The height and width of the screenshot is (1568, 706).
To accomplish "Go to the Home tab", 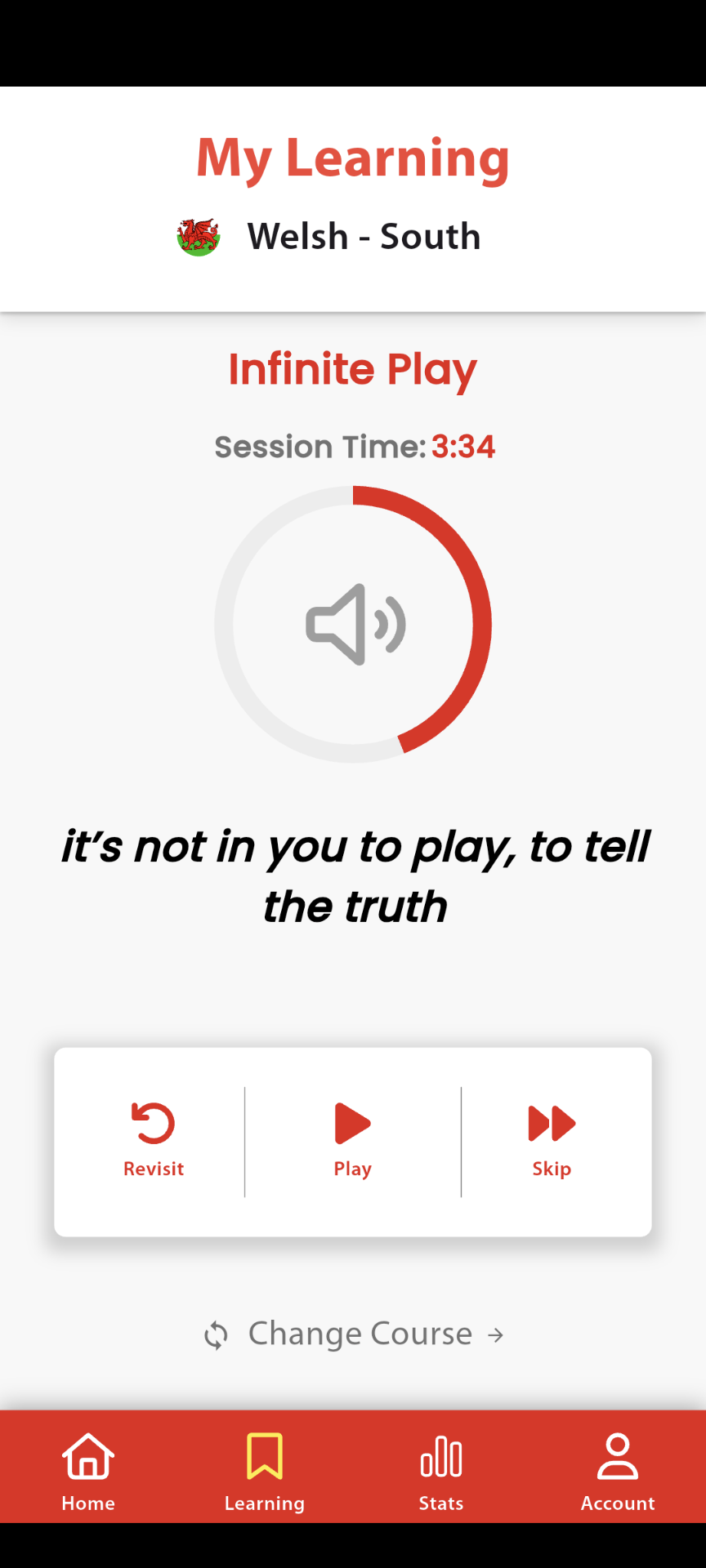I will click(x=88, y=1470).
